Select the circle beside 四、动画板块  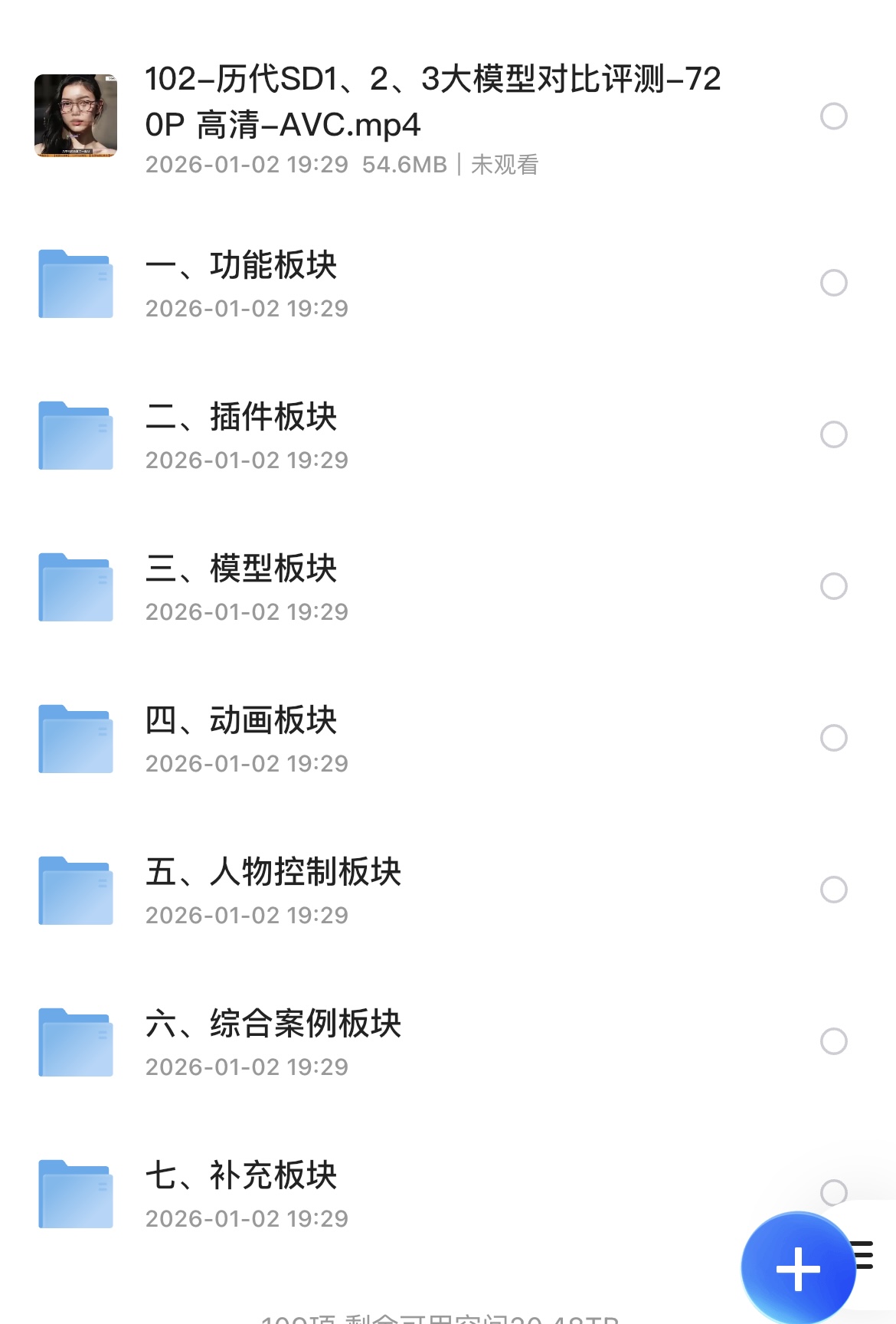833,738
